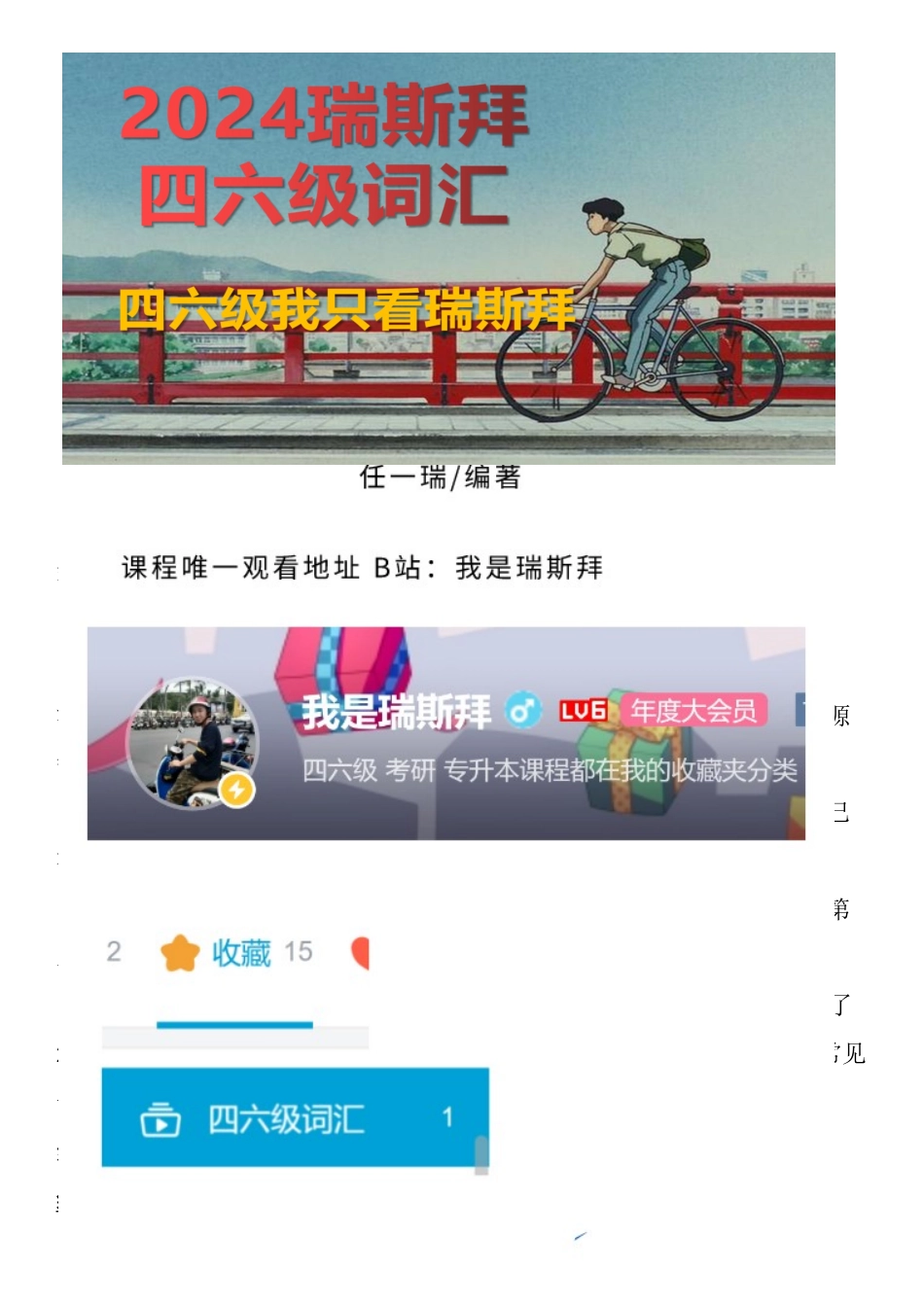Click the lightning bolt badge on the avatar
Image resolution: width=924 pixels, height=1307 pixels.
239,792
